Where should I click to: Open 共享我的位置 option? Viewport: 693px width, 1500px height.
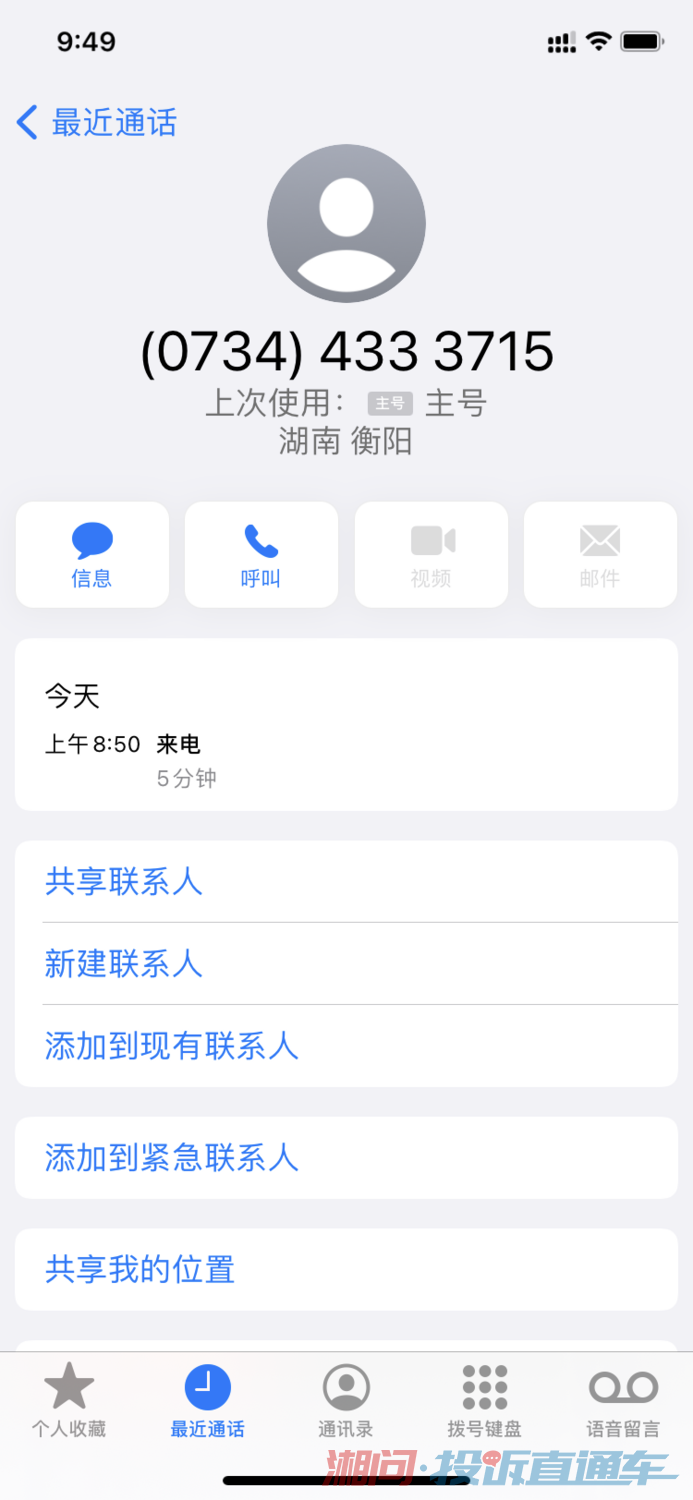coord(140,1270)
